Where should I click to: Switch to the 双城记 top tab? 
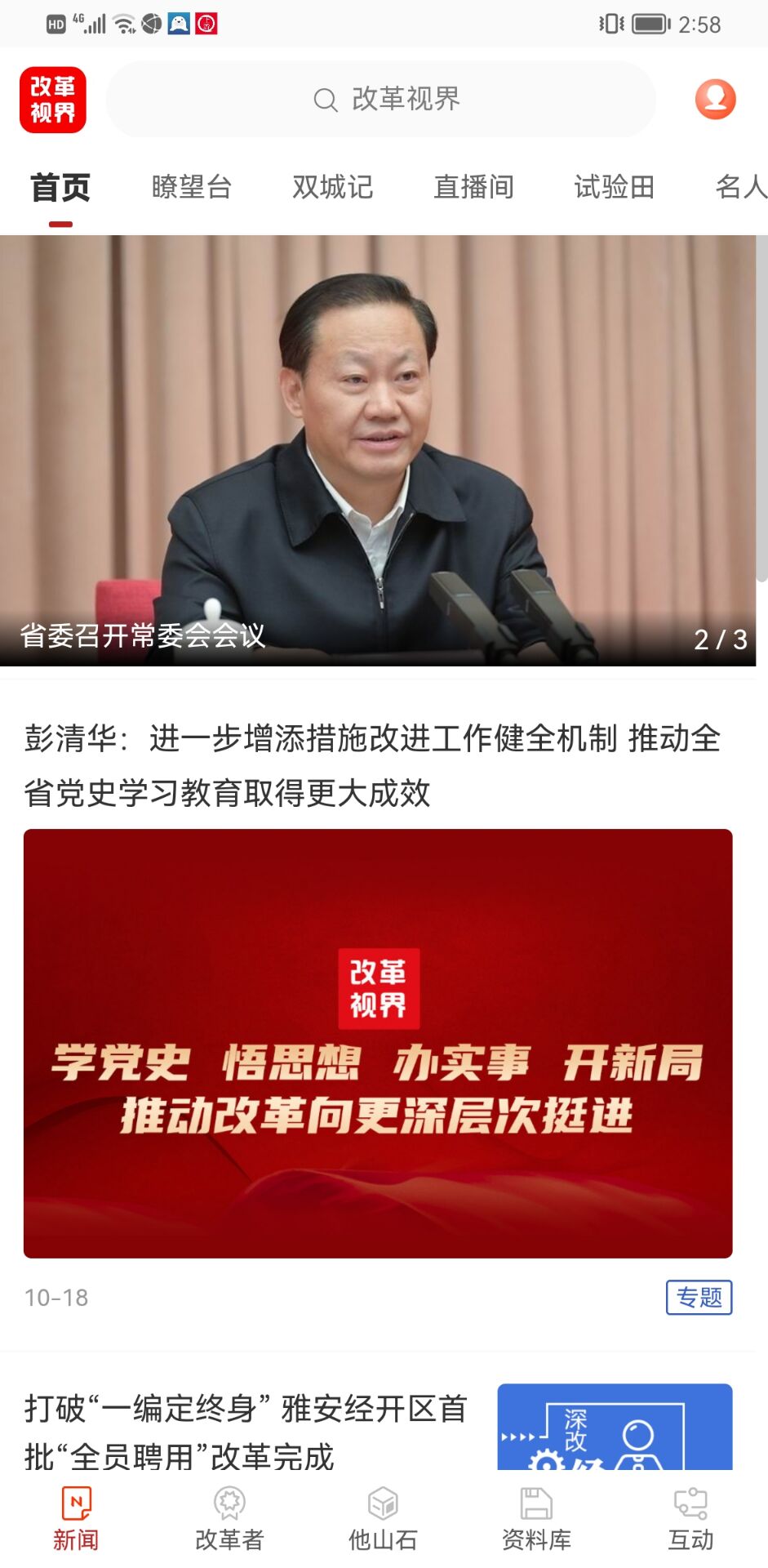tap(333, 187)
